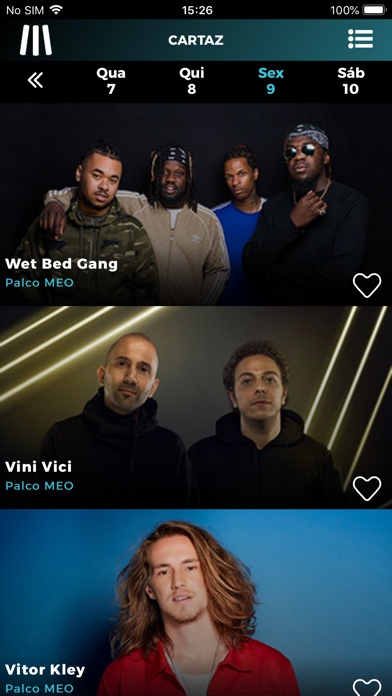Favorite Wet Bed Gang with heart icon
This screenshot has height=696, width=392.
[x=367, y=285]
